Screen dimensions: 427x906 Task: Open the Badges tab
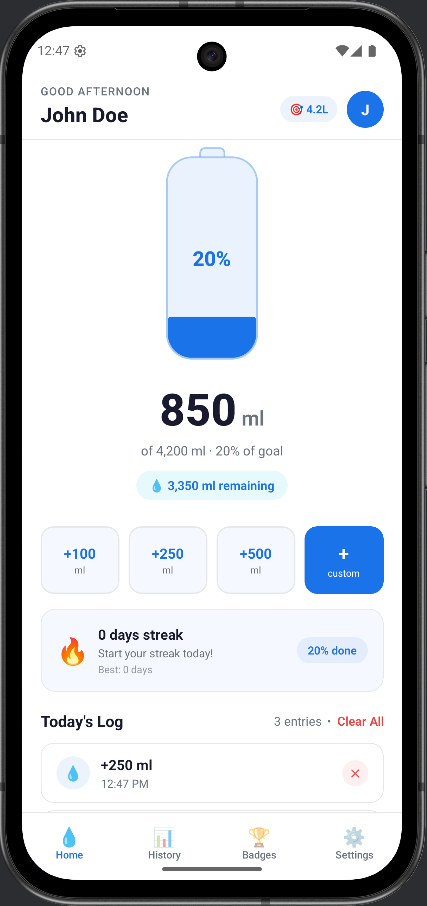pos(259,844)
